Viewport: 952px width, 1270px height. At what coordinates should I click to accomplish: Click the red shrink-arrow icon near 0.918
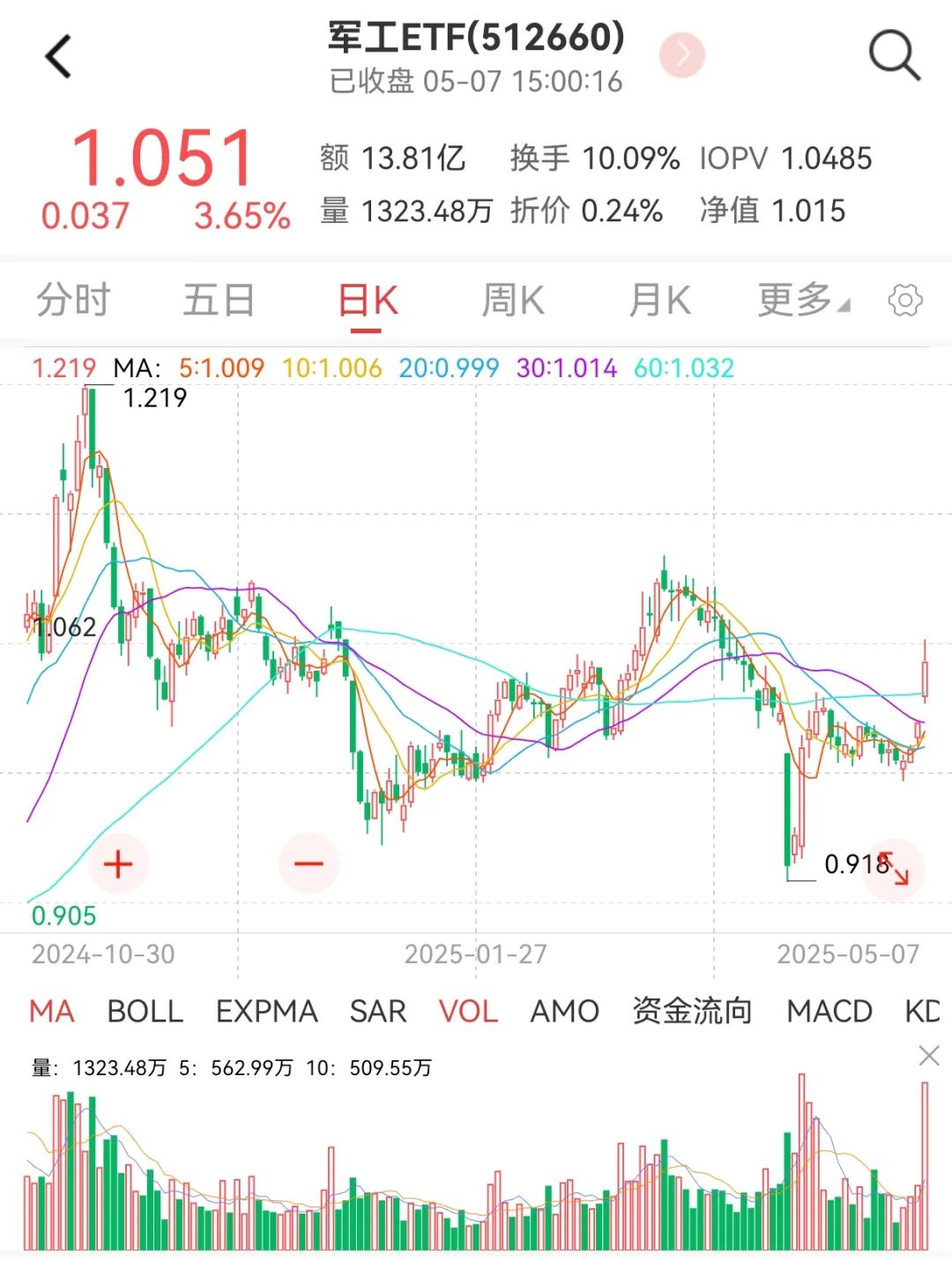[x=897, y=869]
